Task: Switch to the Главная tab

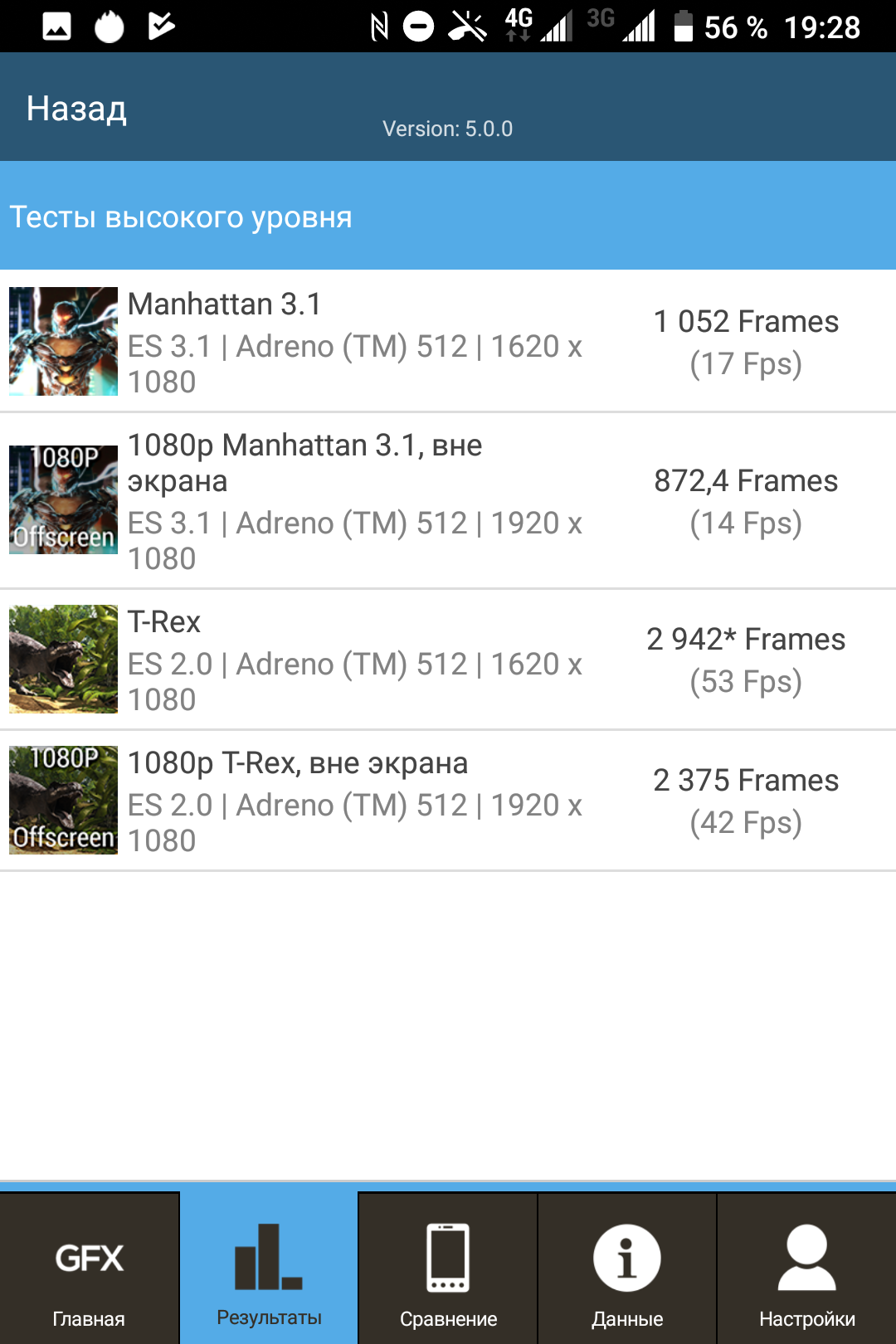Action: (89, 1269)
